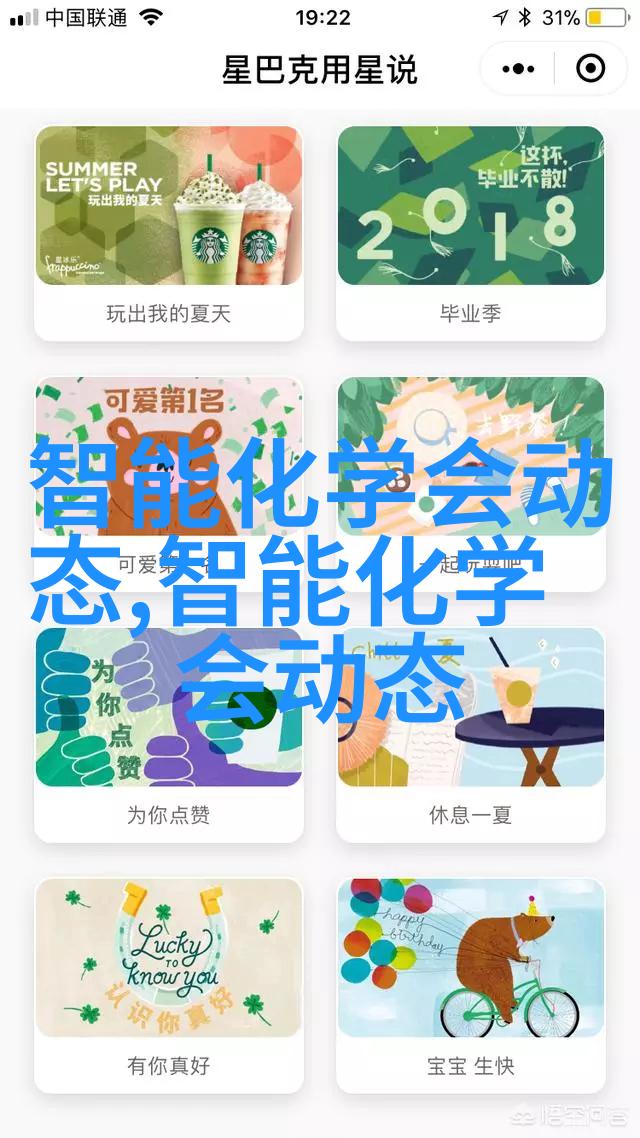Close the mini program with the circle icon
Viewport: 640px width, 1138px height.
click(591, 70)
